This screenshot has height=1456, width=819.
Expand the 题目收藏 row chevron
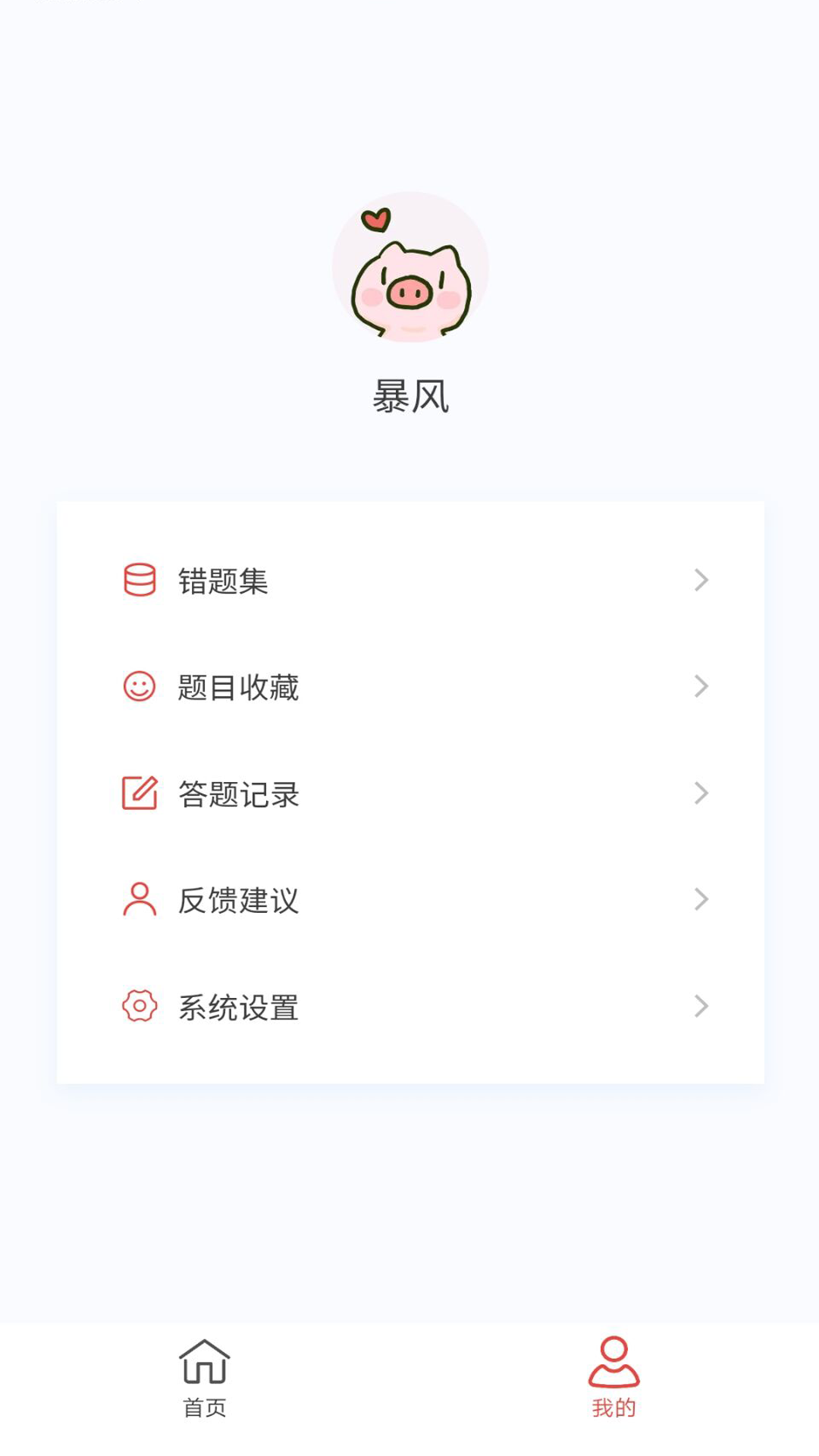[x=701, y=687]
